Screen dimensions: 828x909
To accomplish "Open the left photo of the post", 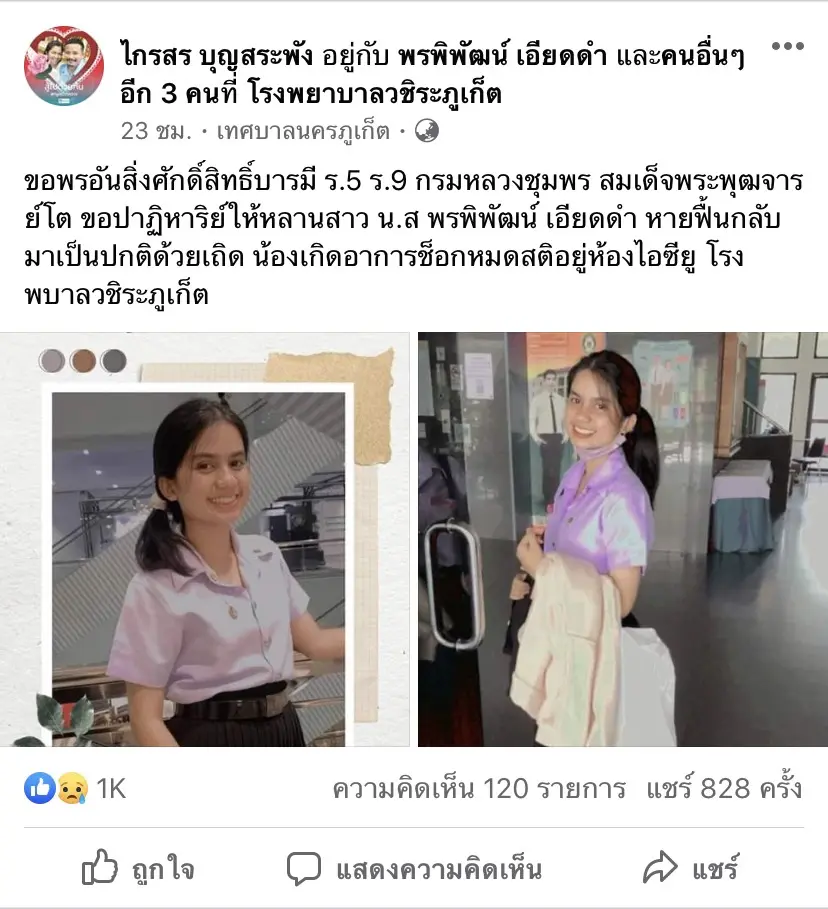I will point(205,540).
